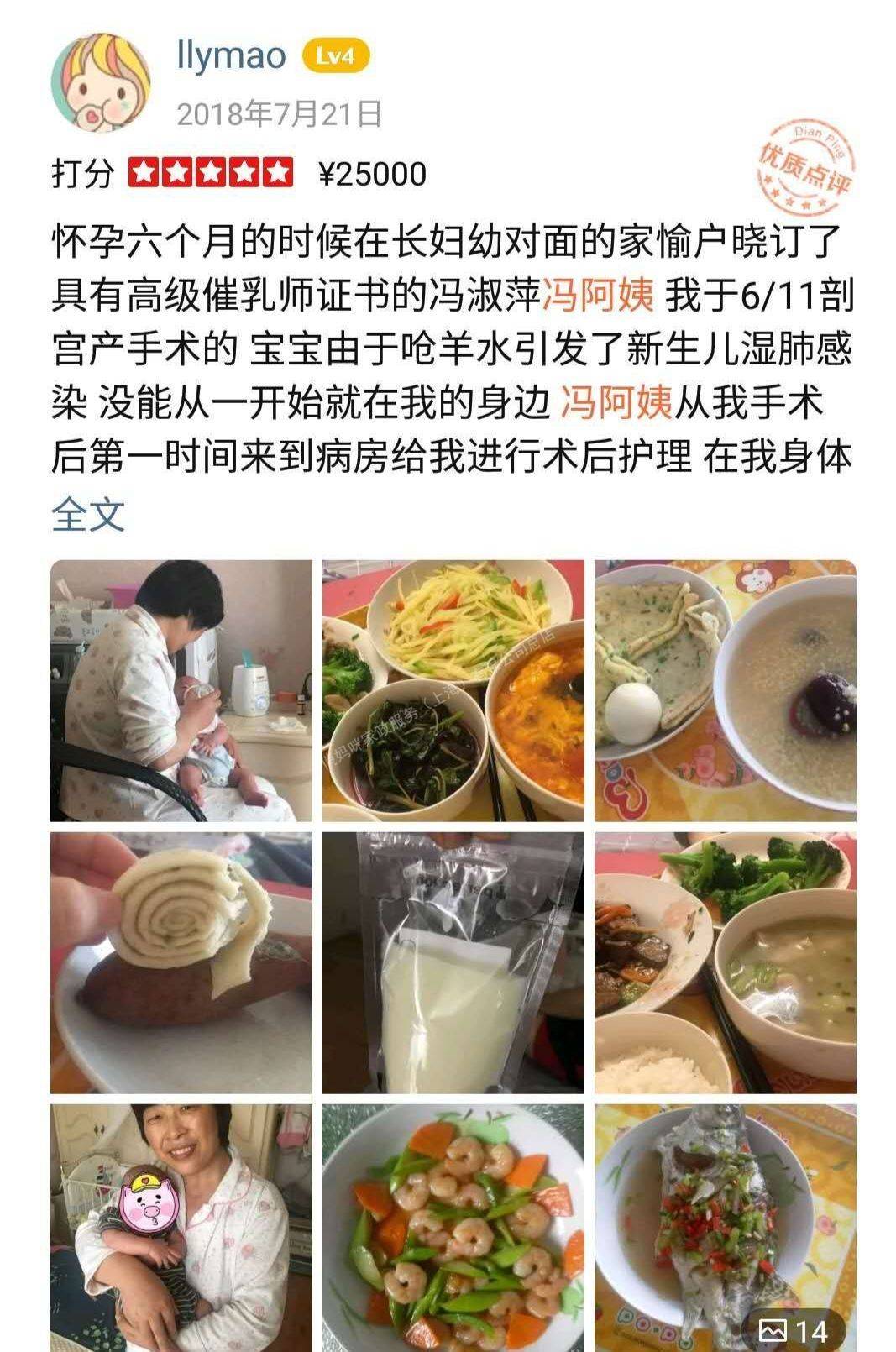View the shredded potato dishes photo

coord(453,690)
